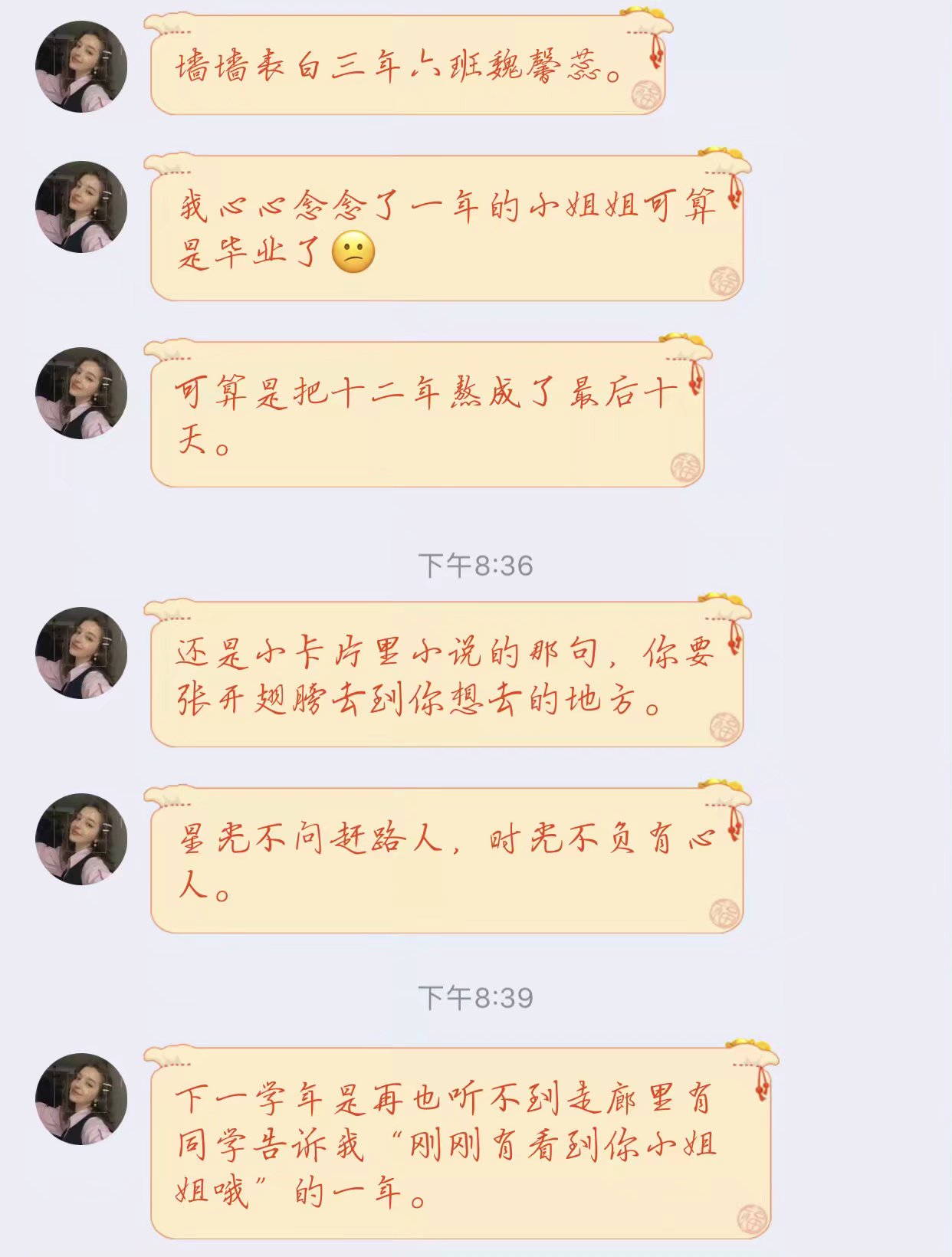Open profile from avatar beside '可算是把十二年' message

(x=81, y=393)
